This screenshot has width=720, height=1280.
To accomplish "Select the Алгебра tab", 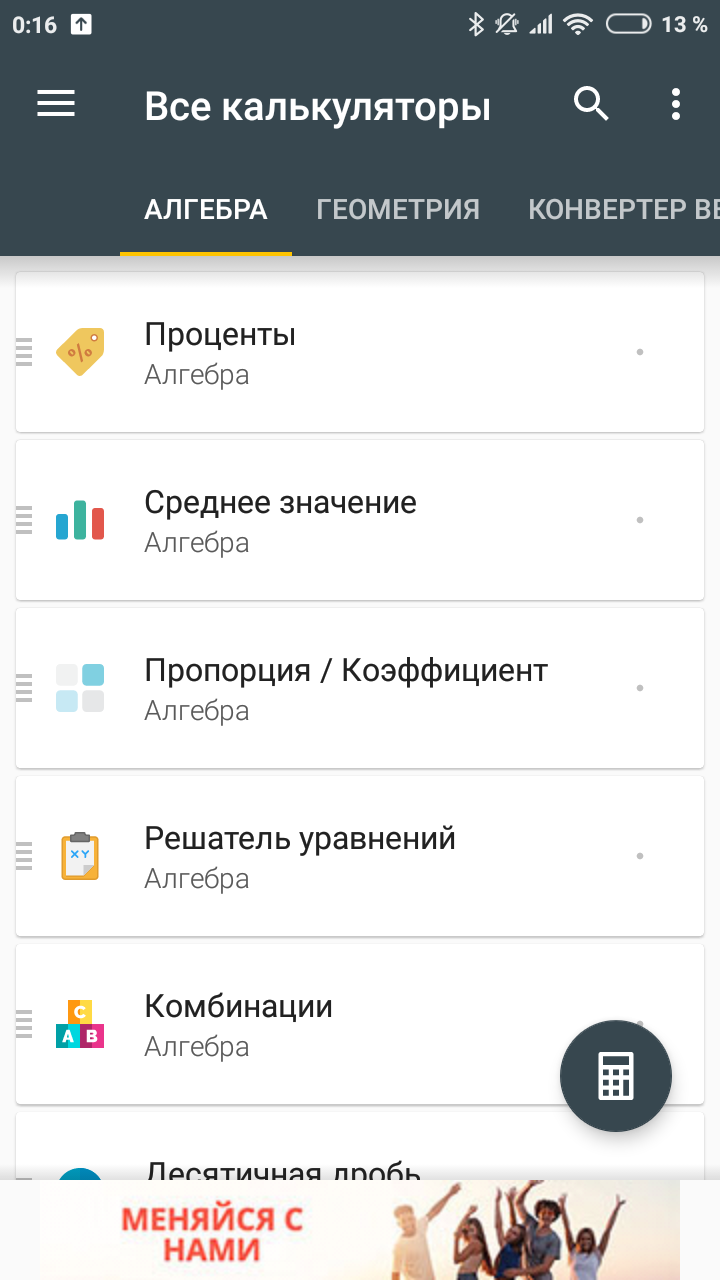I will pos(206,209).
